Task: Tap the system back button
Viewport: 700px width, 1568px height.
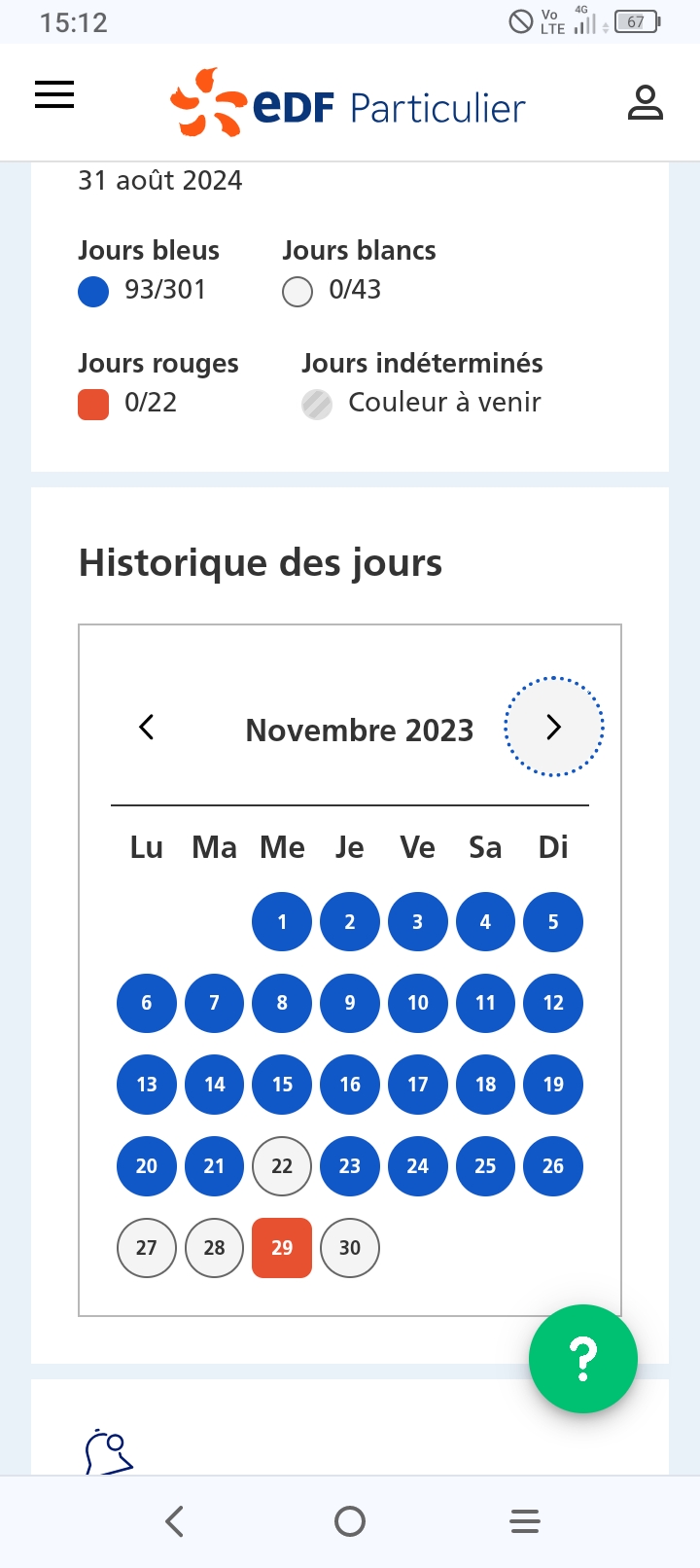Action: click(x=175, y=1521)
